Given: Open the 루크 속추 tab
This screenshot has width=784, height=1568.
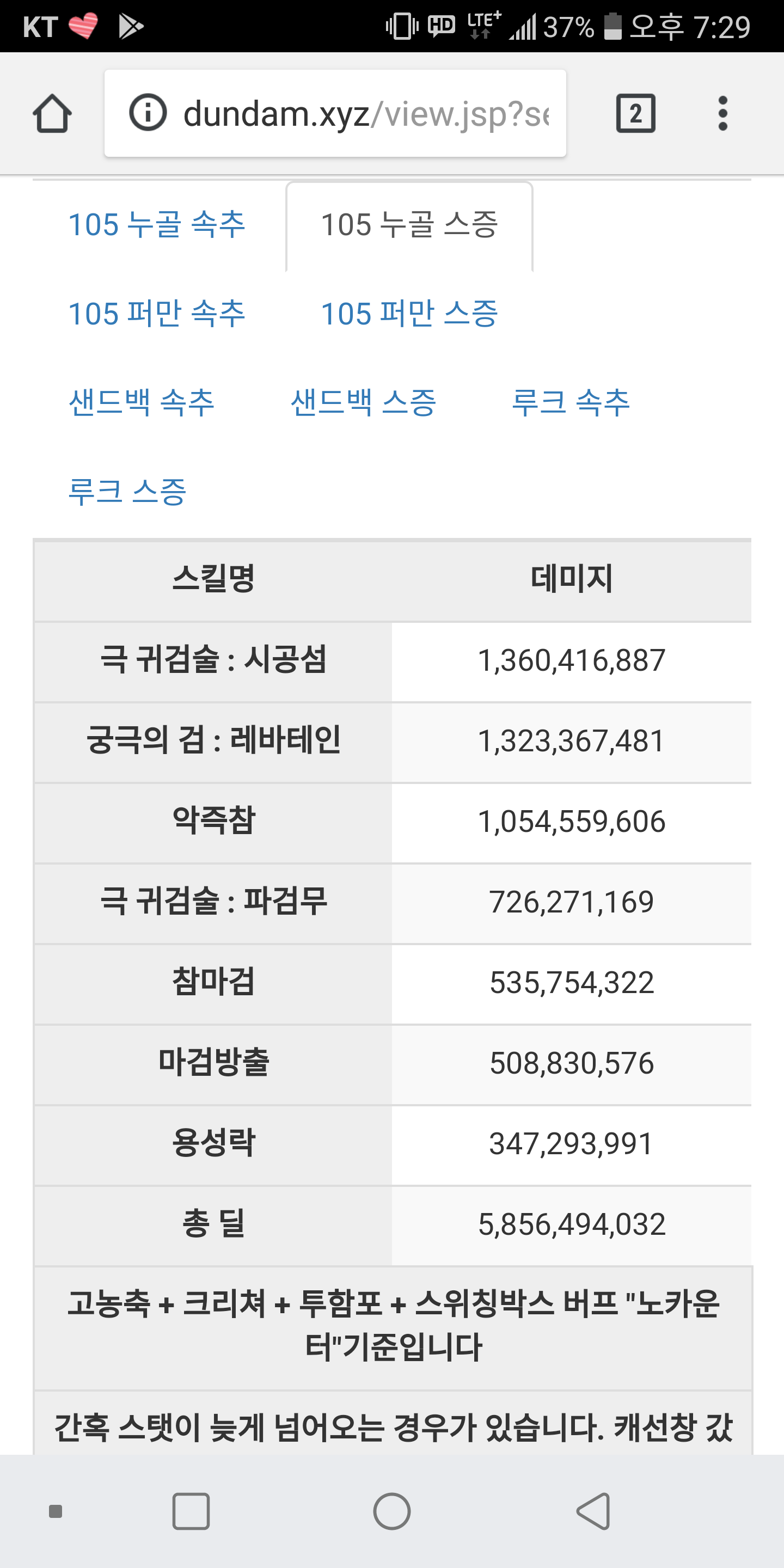Looking at the screenshot, I should (x=571, y=402).
